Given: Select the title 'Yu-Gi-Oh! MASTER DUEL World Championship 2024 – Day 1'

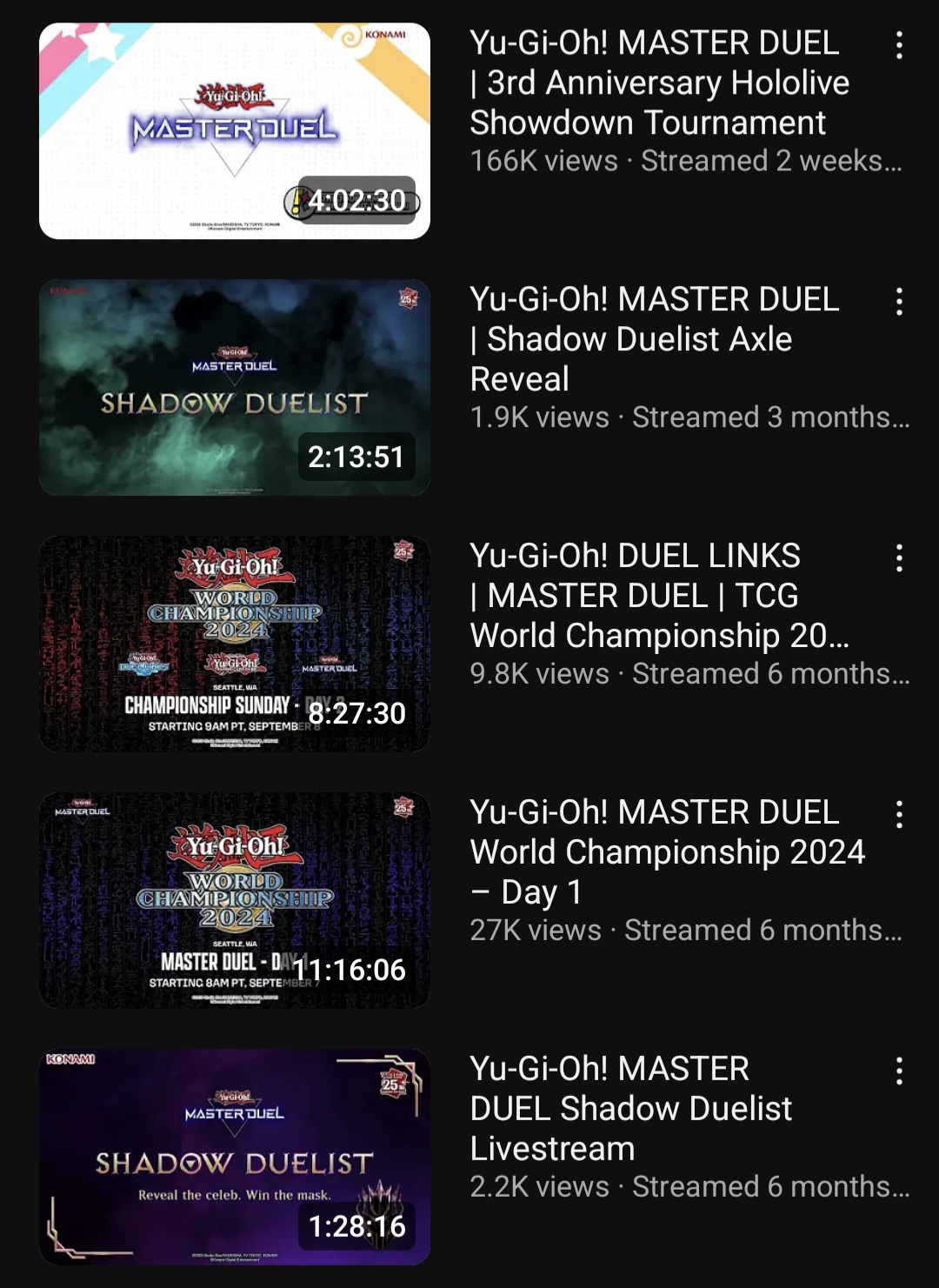Looking at the screenshot, I should point(667,852).
